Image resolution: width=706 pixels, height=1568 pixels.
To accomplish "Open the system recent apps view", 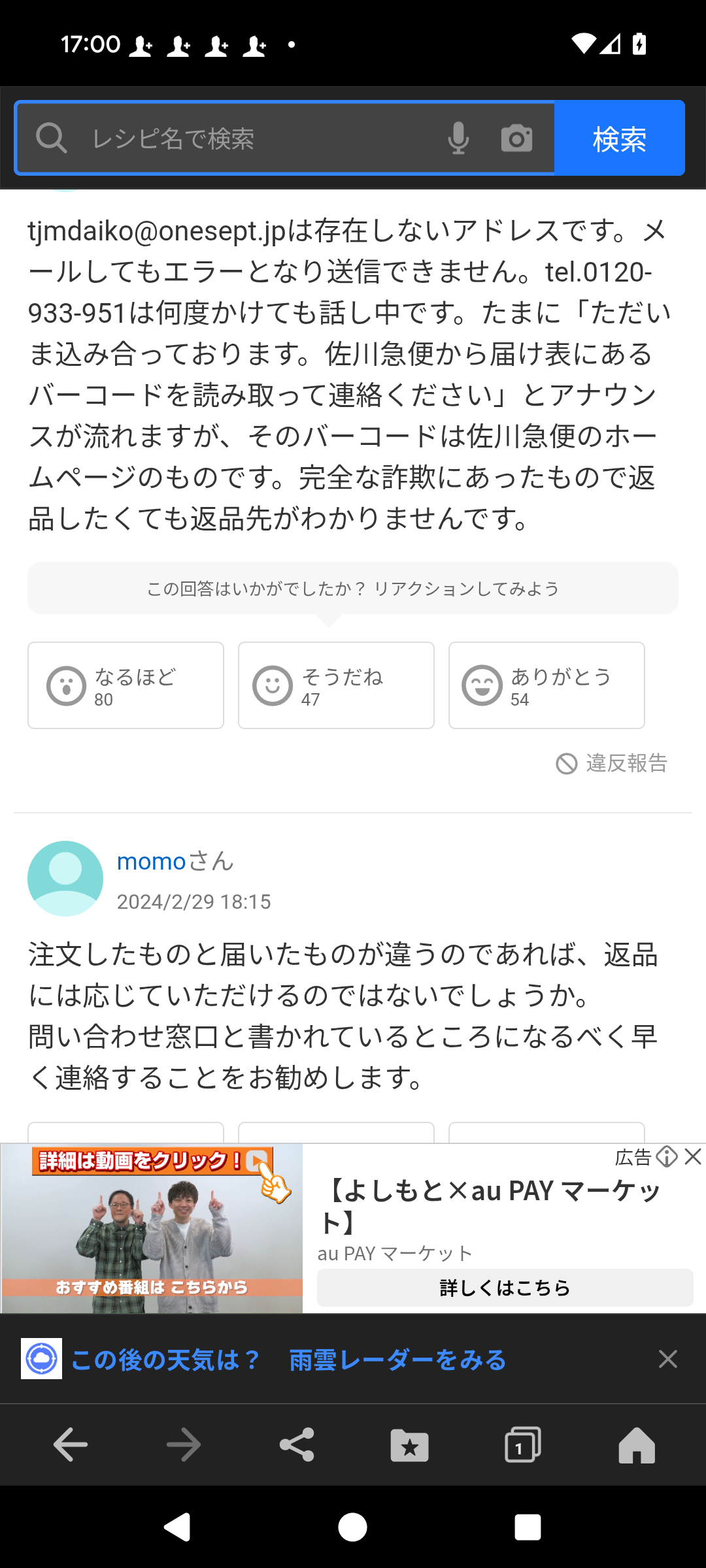I will [x=528, y=1527].
